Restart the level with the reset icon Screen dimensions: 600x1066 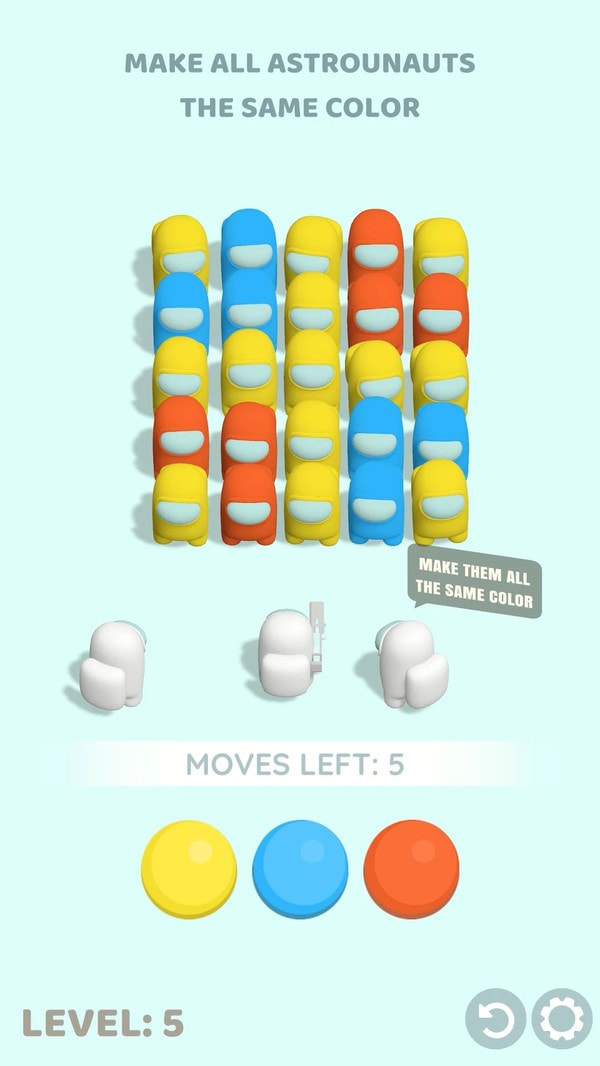[495, 1019]
